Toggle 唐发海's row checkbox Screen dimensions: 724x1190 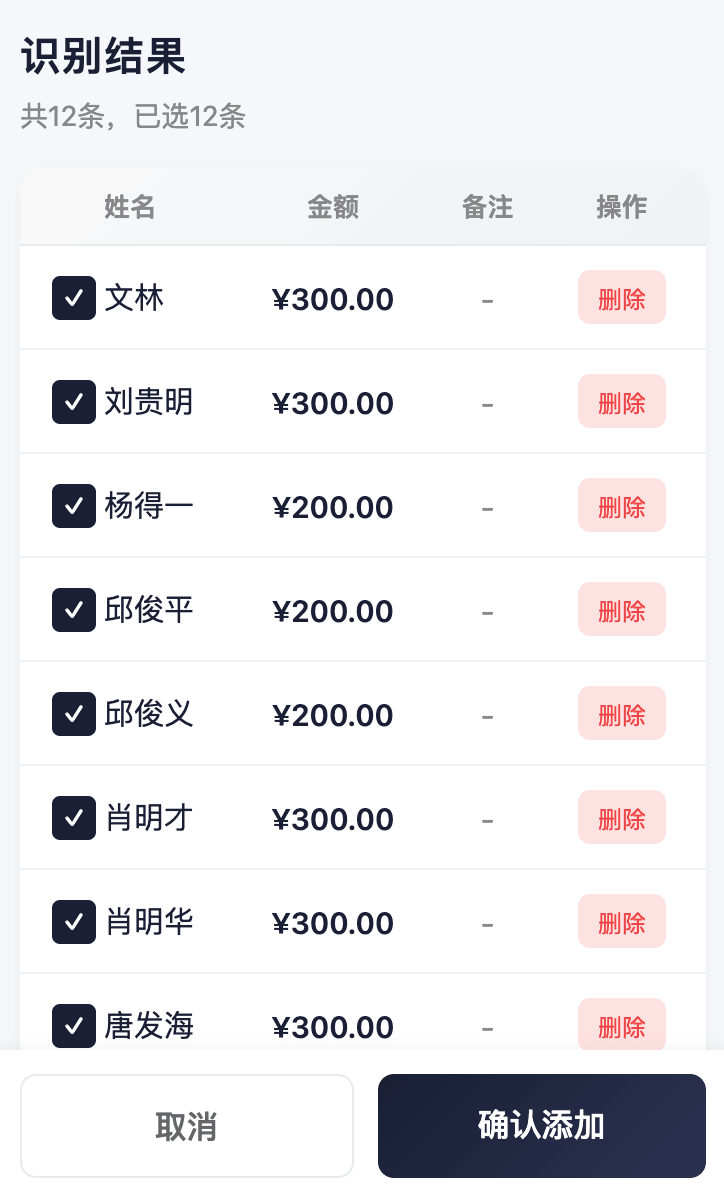[74, 1025]
